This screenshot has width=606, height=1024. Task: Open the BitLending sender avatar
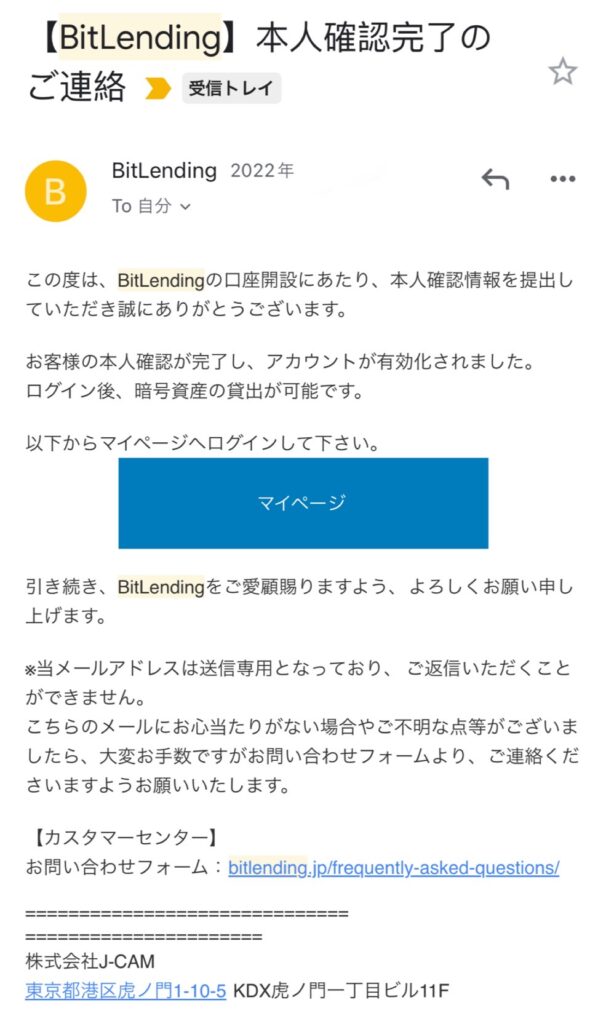(56, 191)
